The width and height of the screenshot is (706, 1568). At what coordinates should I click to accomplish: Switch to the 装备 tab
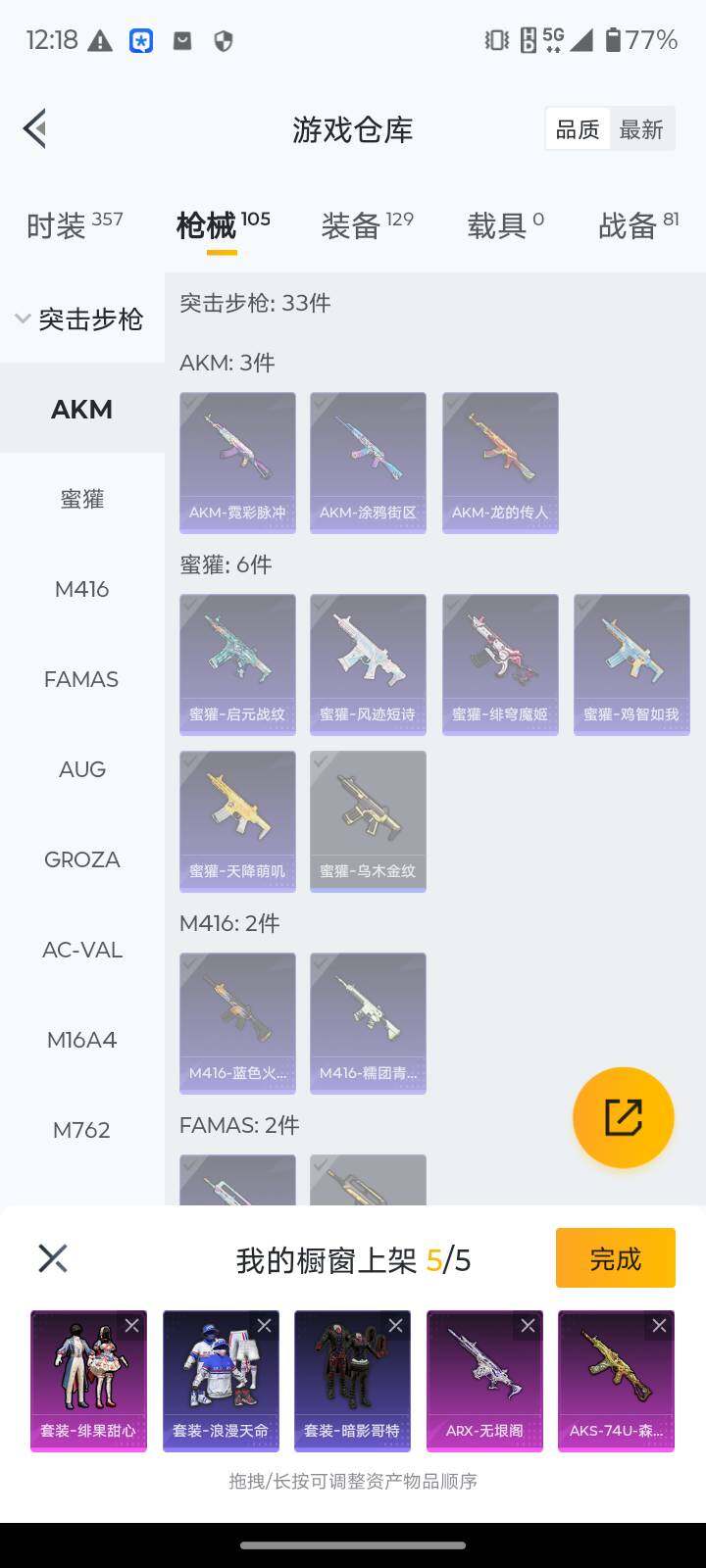tap(367, 225)
